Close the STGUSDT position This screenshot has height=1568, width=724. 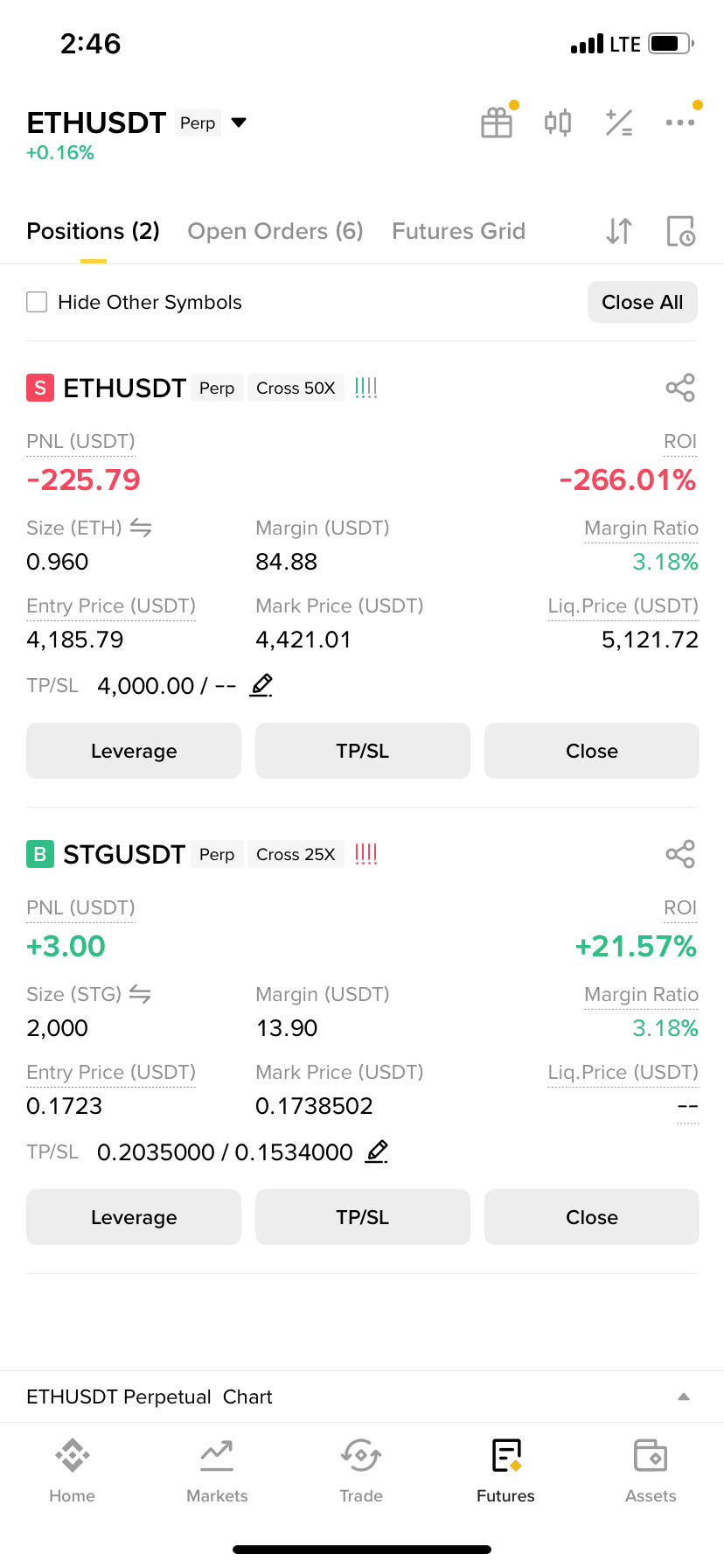point(592,1217)
